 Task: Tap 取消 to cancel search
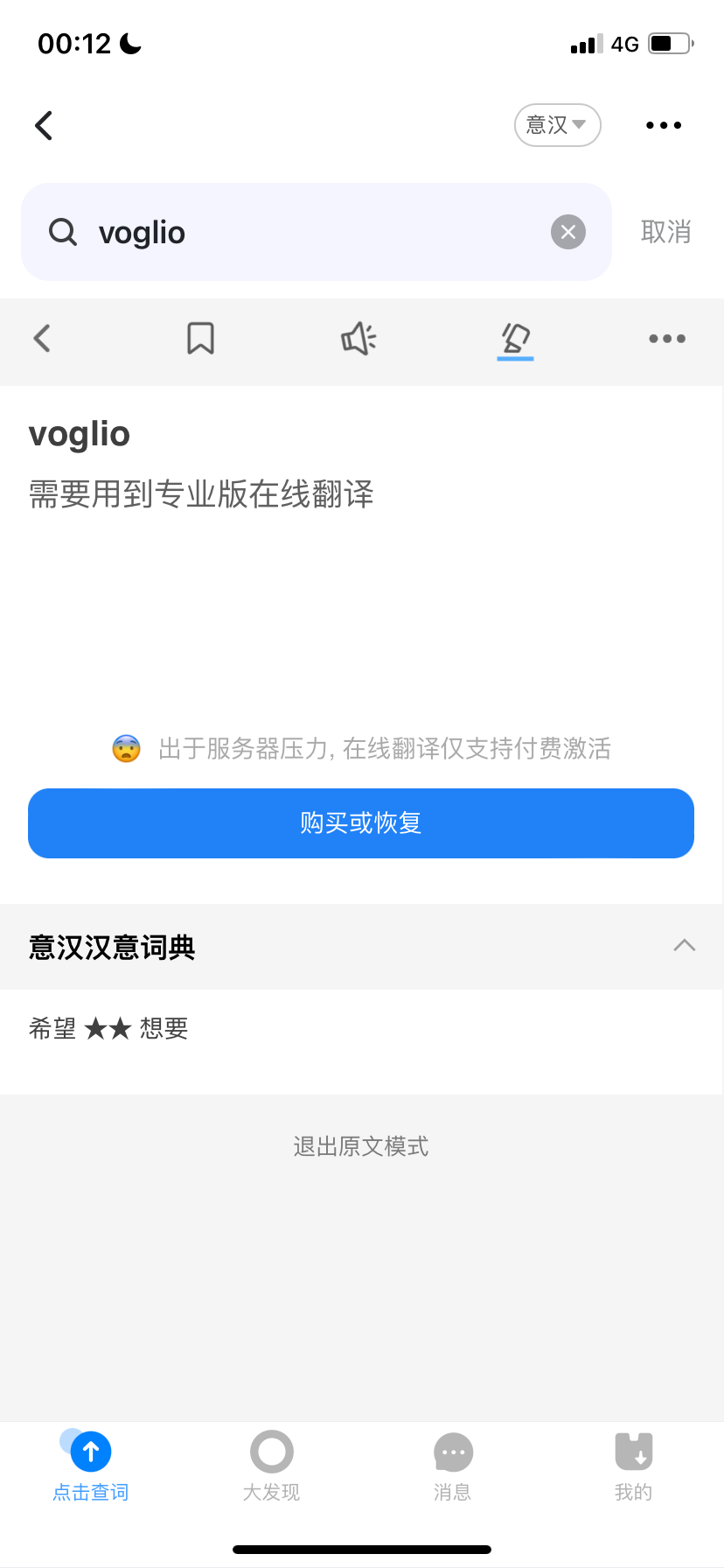coord(665,232)
